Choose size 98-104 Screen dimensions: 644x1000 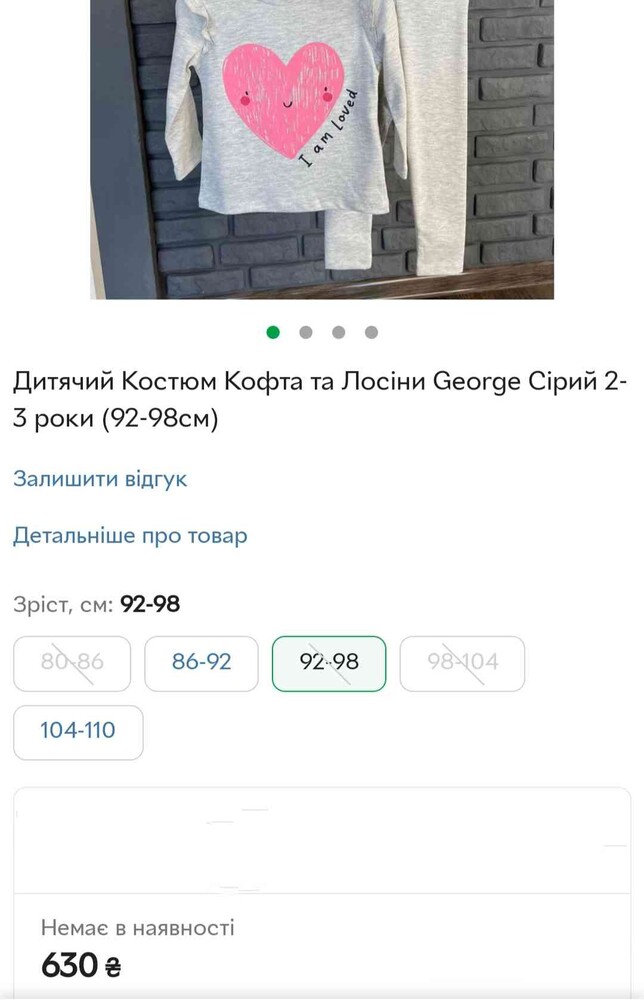[x=462, y=663]
